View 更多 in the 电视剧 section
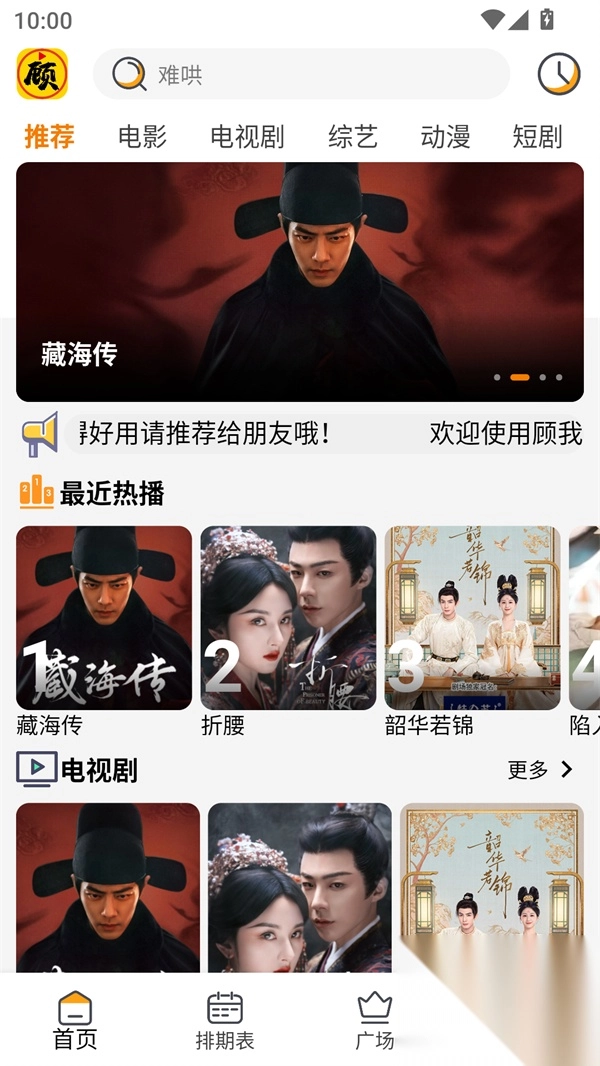 (x=540, y=769)
